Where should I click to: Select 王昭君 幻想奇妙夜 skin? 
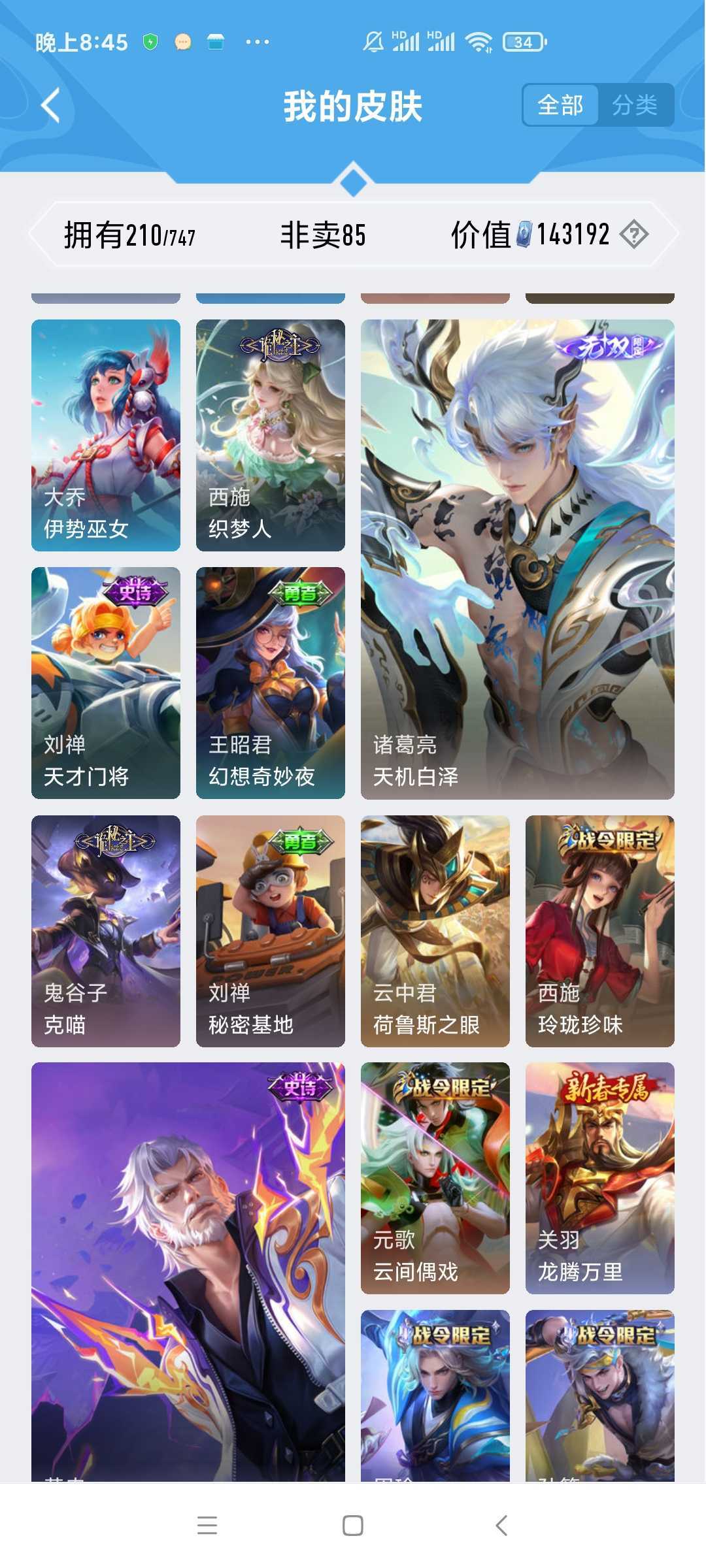tap(271, 683)
